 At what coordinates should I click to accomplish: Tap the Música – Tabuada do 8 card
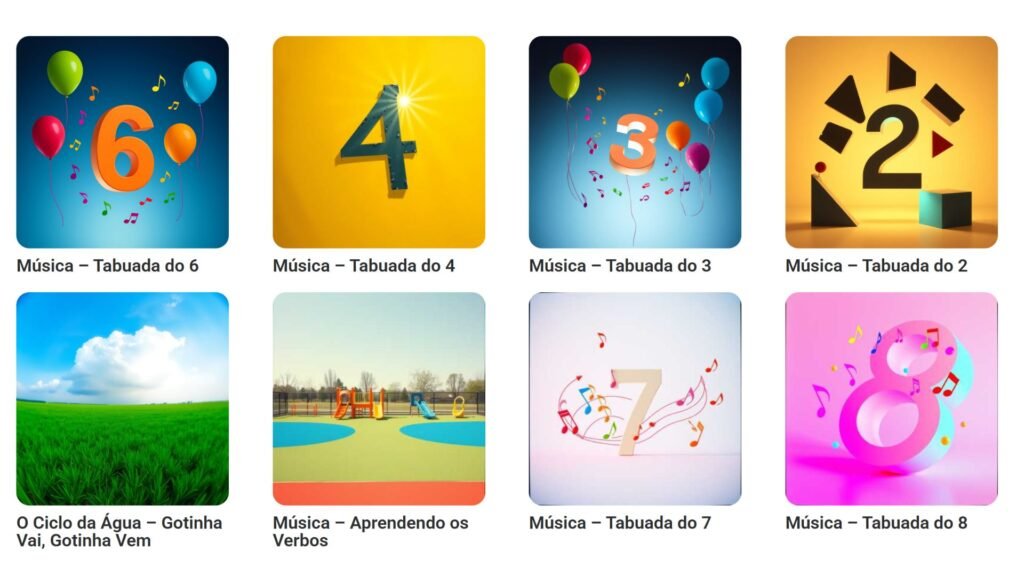tap(890, 398)
